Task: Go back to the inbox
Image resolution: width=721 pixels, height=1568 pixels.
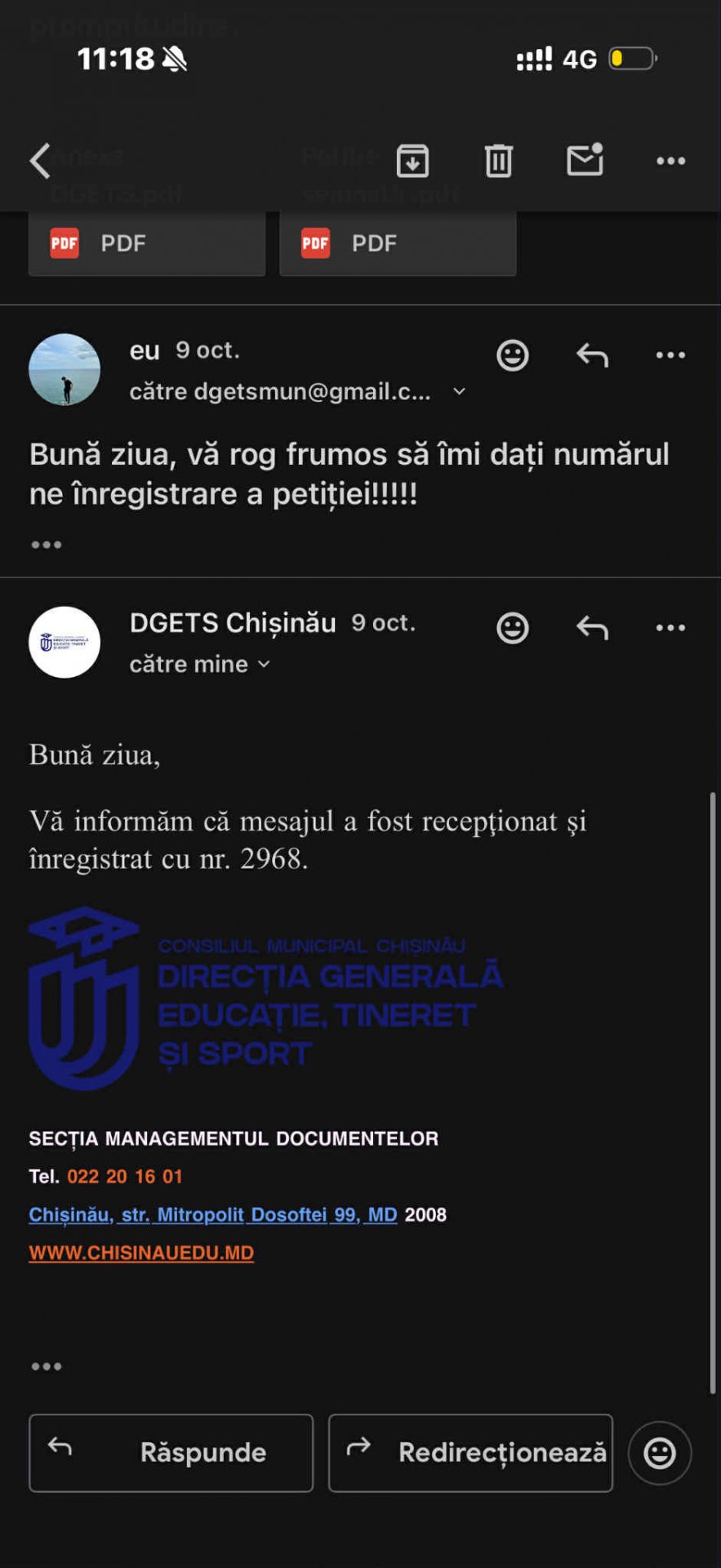Action: point(40,160)
